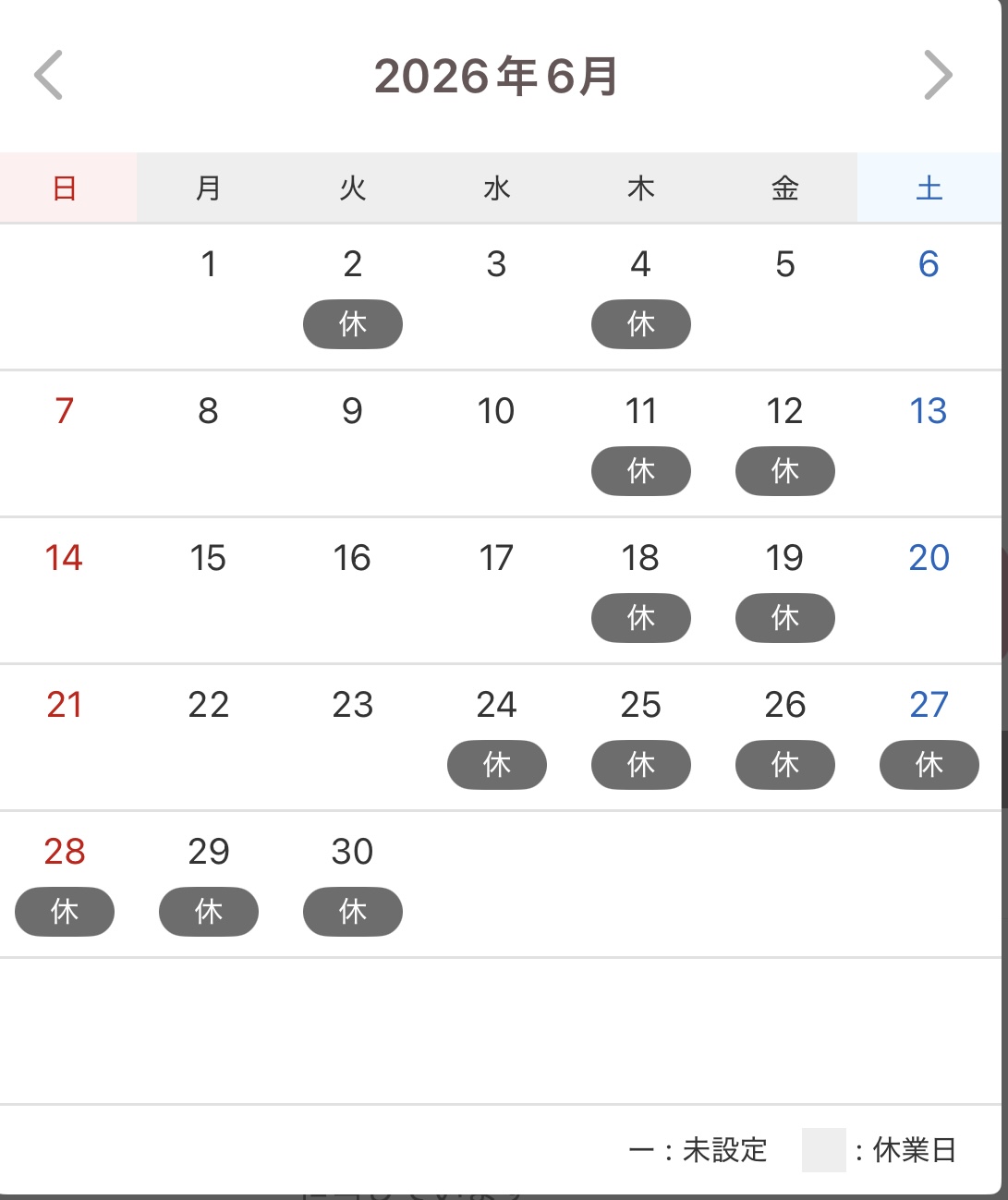Tap the date June 5
Viewport: 1008px width, 1200px height.
(x=785, y=265)
